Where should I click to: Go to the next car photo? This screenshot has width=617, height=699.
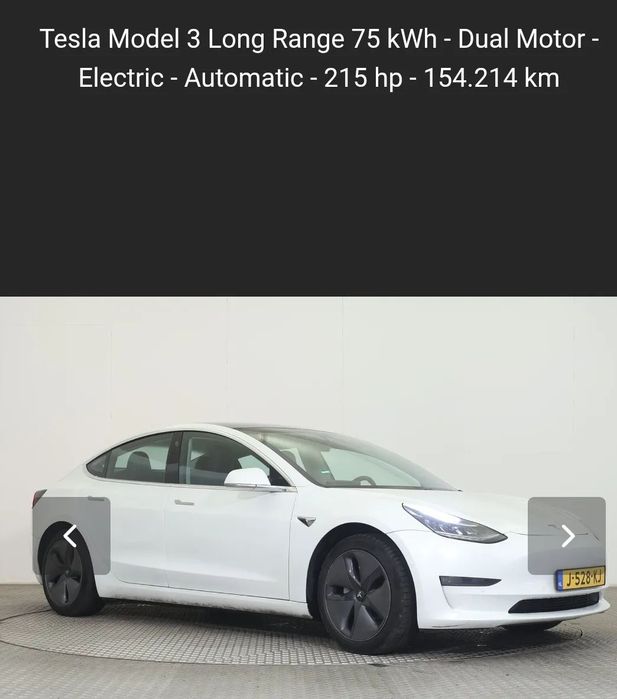click(567, 536)
